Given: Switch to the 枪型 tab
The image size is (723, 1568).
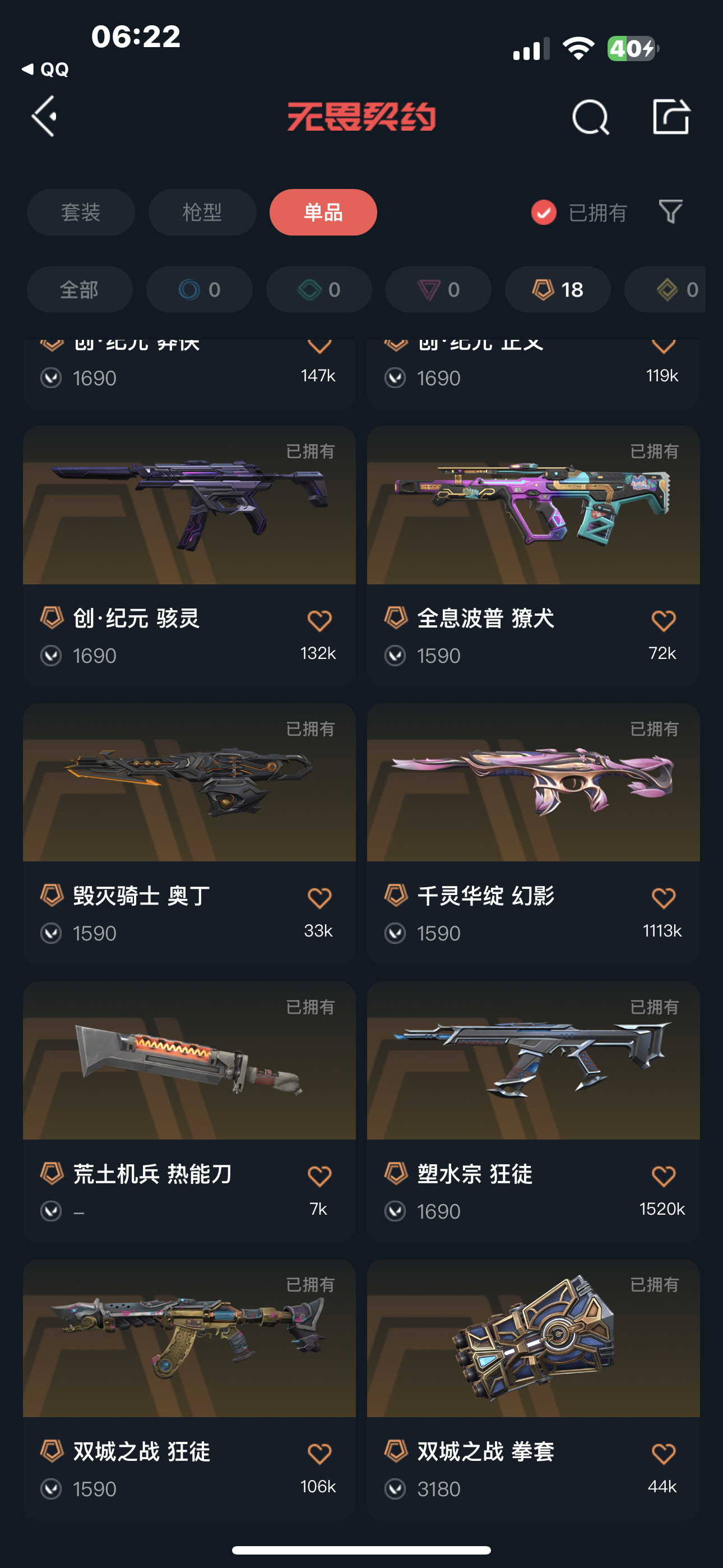Looking at the screenshot, I should [202, 213].
